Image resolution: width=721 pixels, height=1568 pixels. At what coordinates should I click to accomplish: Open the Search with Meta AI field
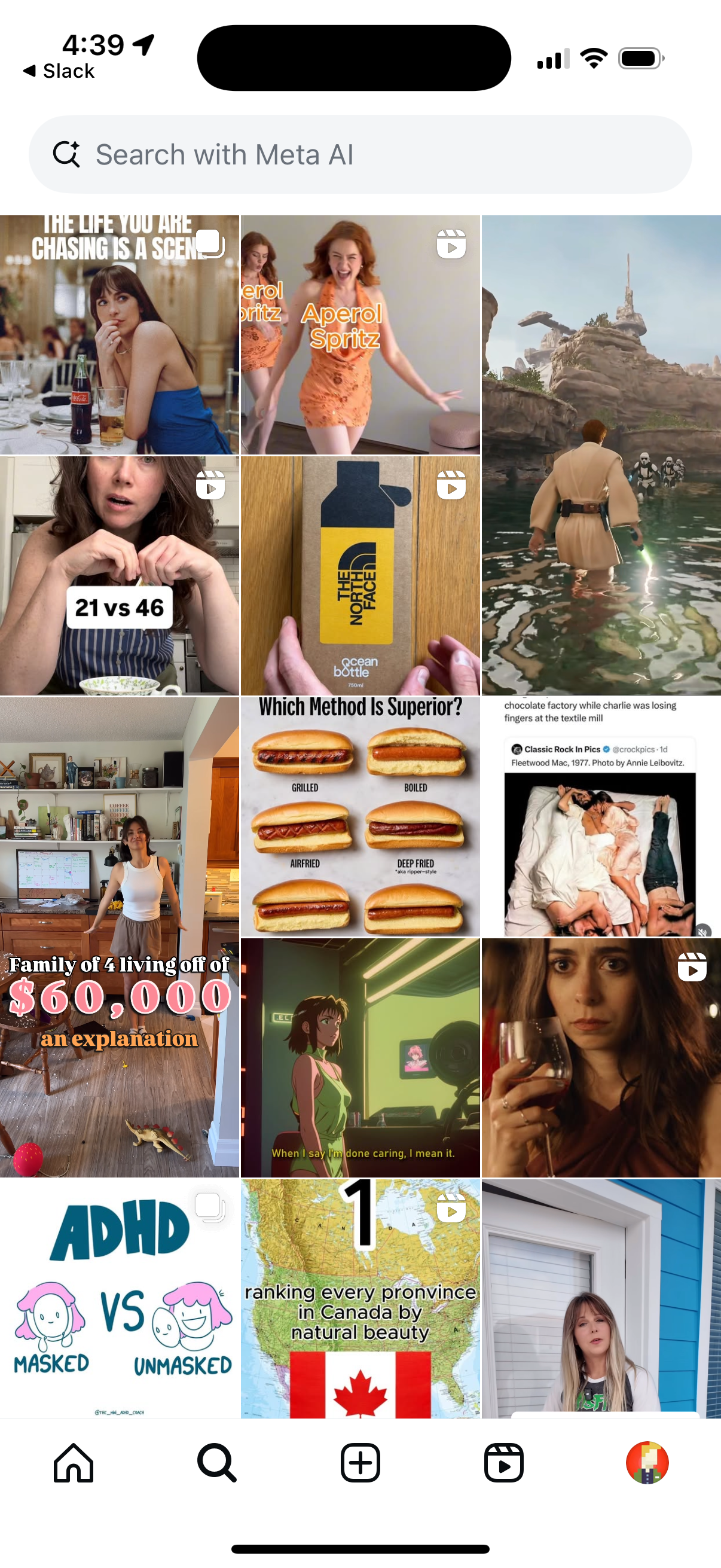[x=360, y=155]
